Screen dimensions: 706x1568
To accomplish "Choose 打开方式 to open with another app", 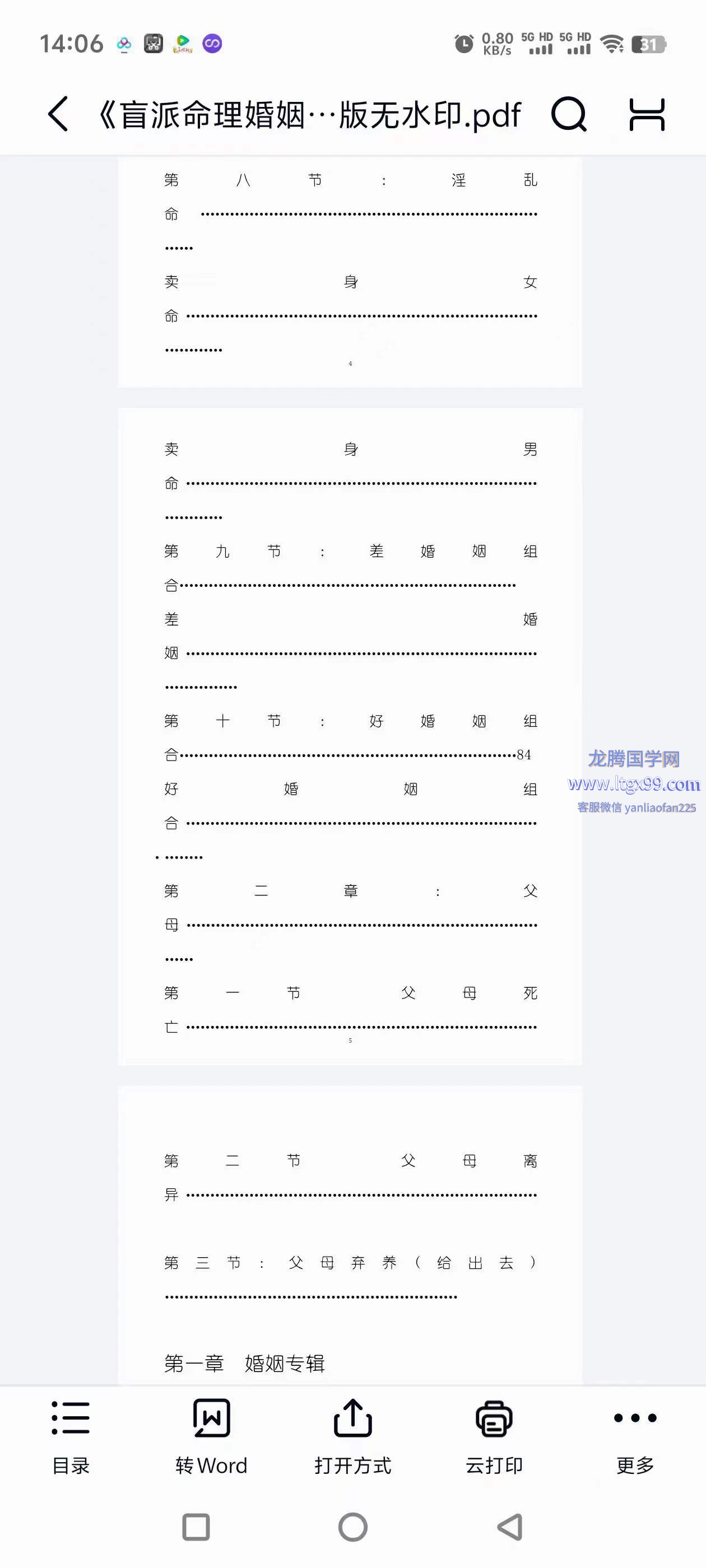I will click(x=352, y=1436).
